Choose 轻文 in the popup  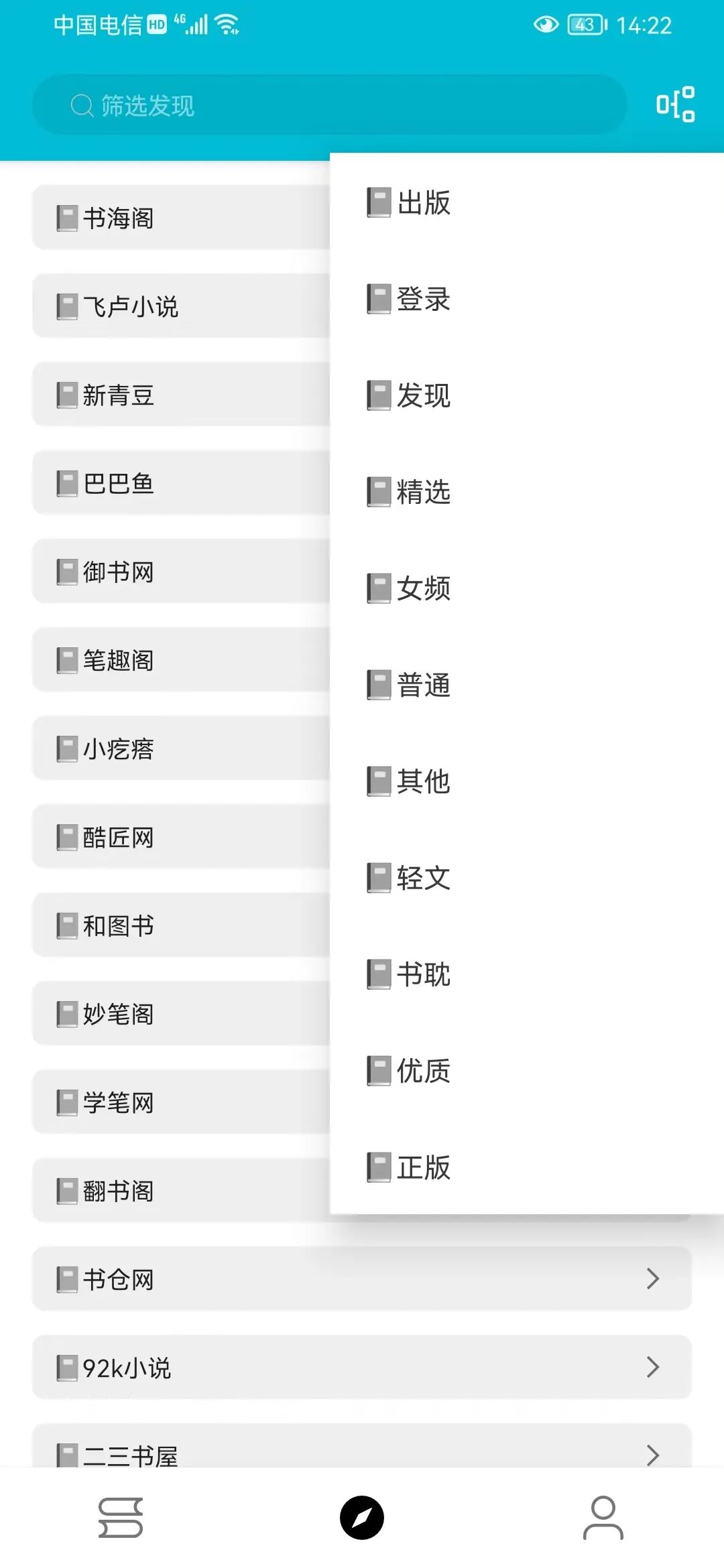[424, 878]
